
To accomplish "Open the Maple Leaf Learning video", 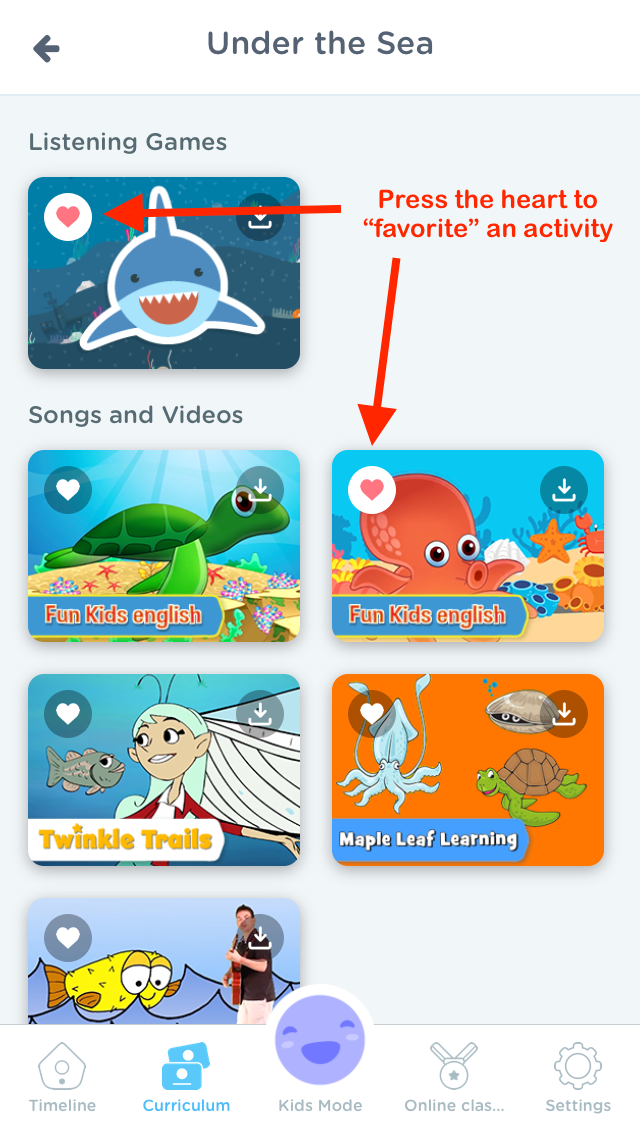I will pos(467,770).
